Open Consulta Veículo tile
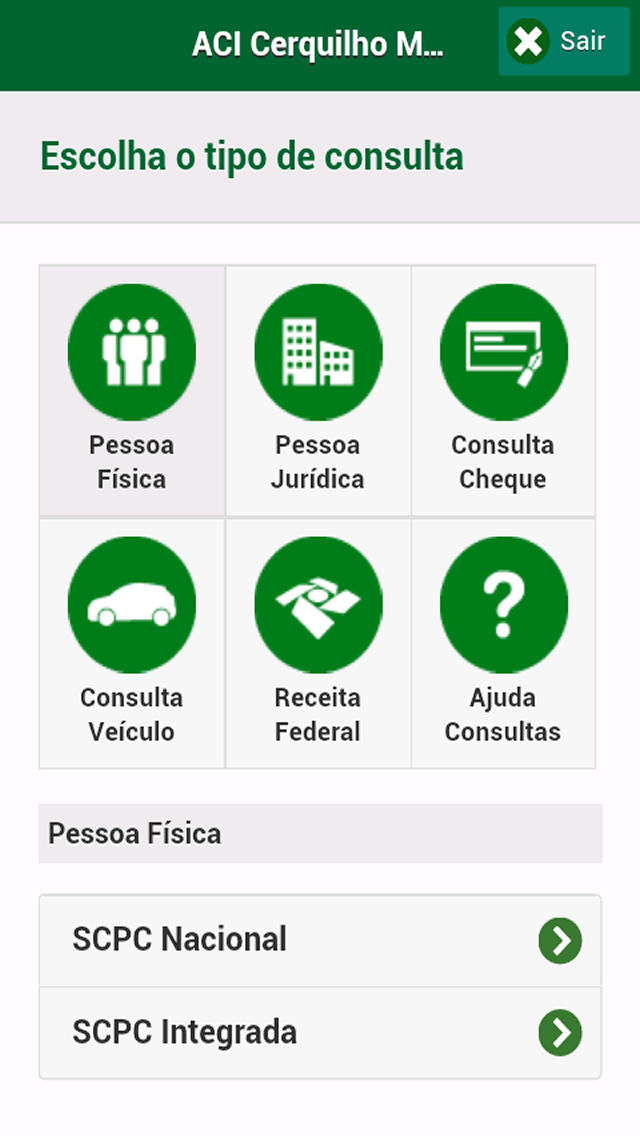Image resolution: width=640 pixels, height=1136 pixels. pyautogui.click(x=132, y=643)
